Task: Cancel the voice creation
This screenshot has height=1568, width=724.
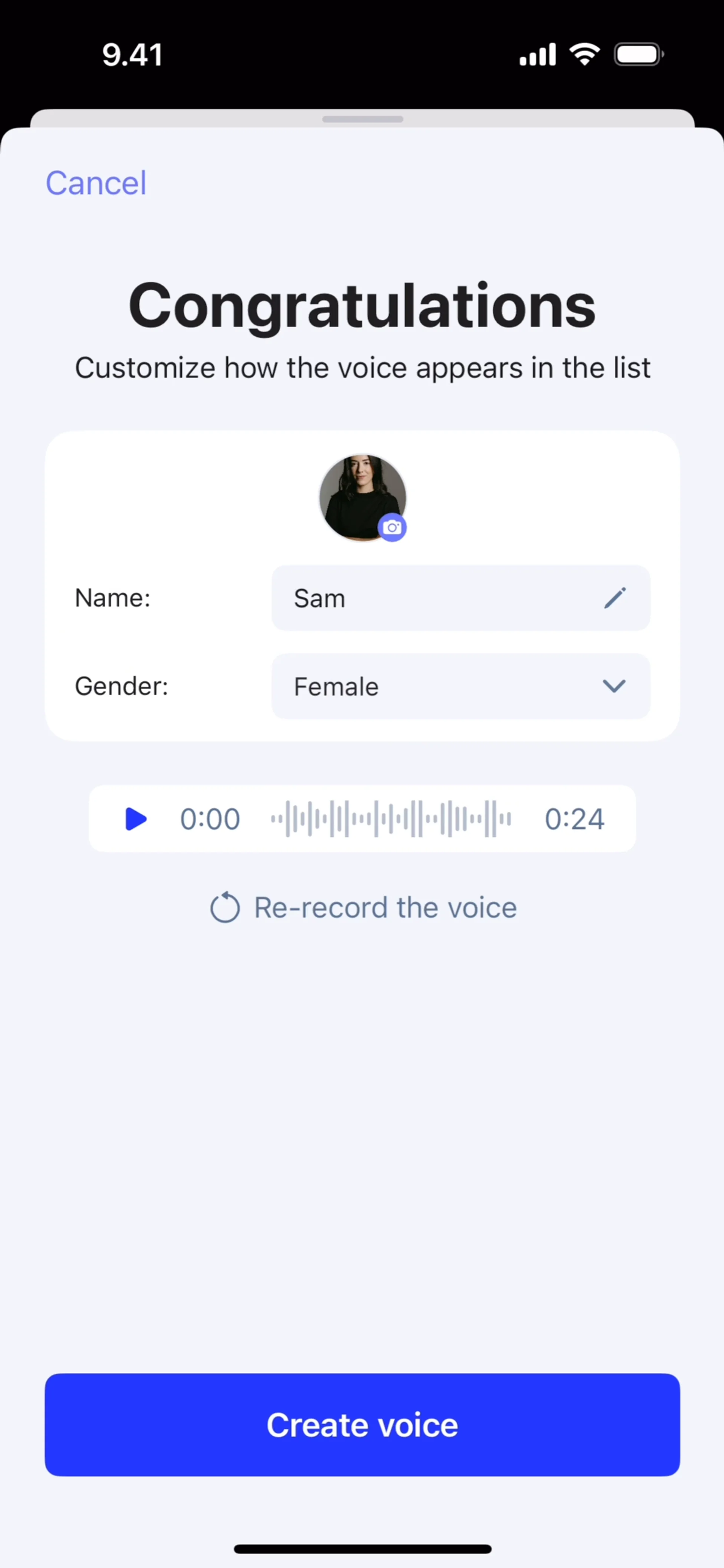Action: pos(96,182)
